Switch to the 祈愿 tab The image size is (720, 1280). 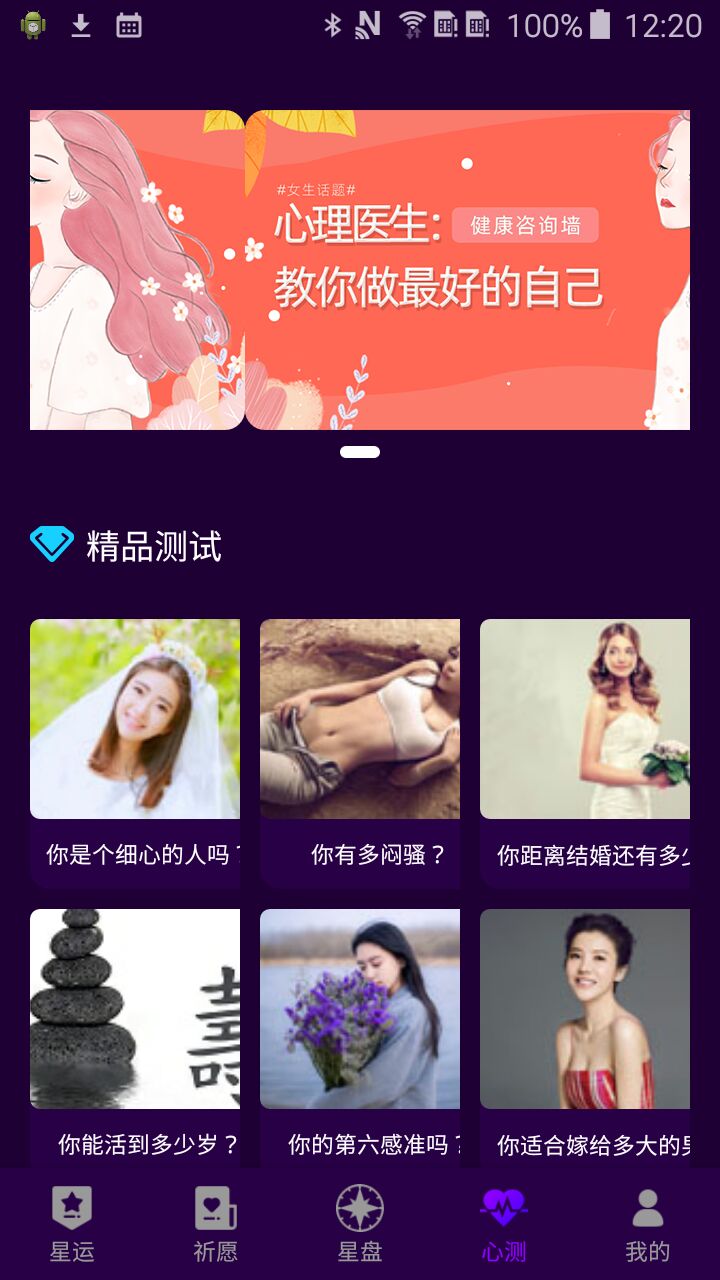point(216,1228)
